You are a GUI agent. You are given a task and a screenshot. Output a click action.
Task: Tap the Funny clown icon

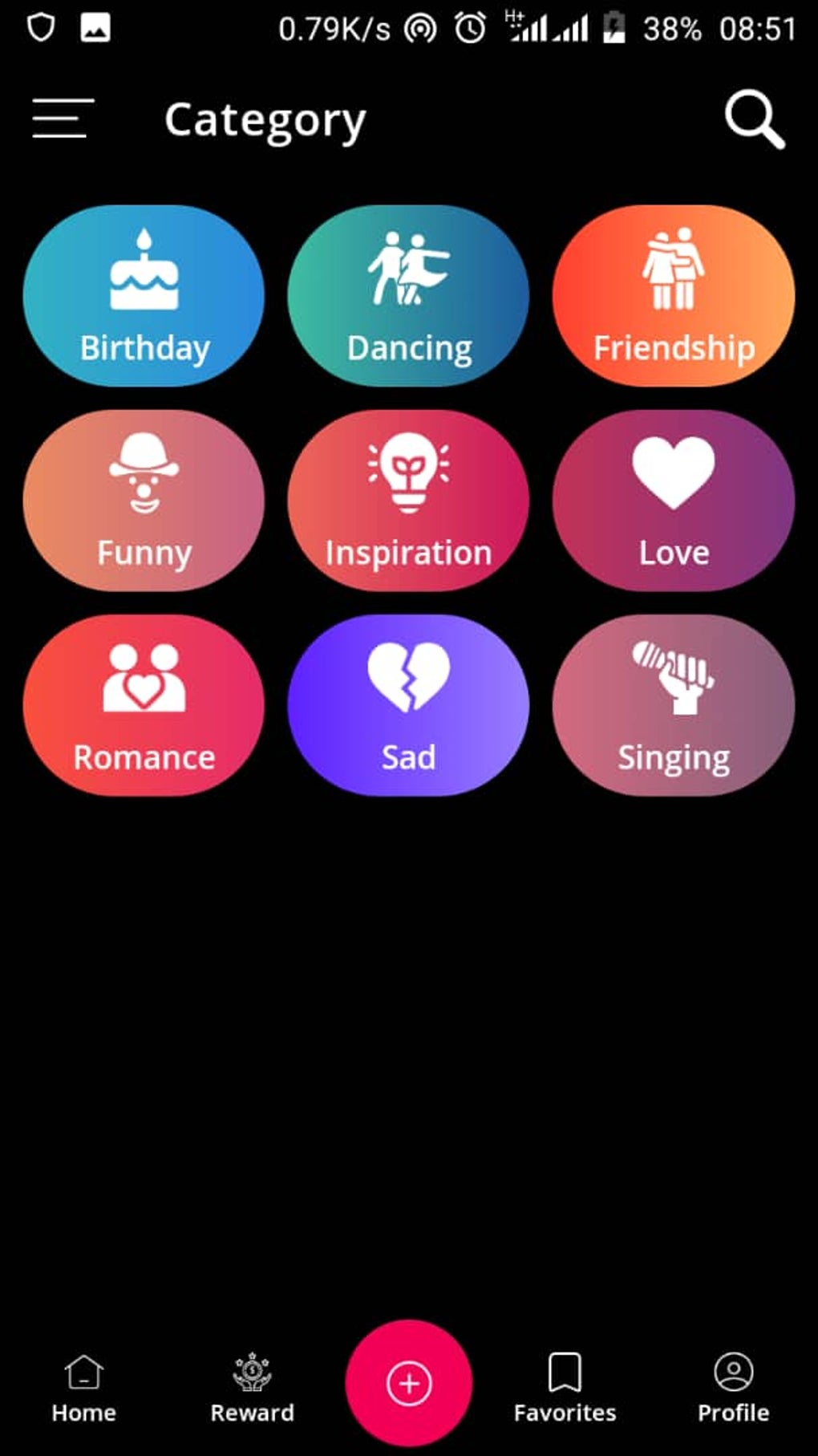(x=143, y=499)
